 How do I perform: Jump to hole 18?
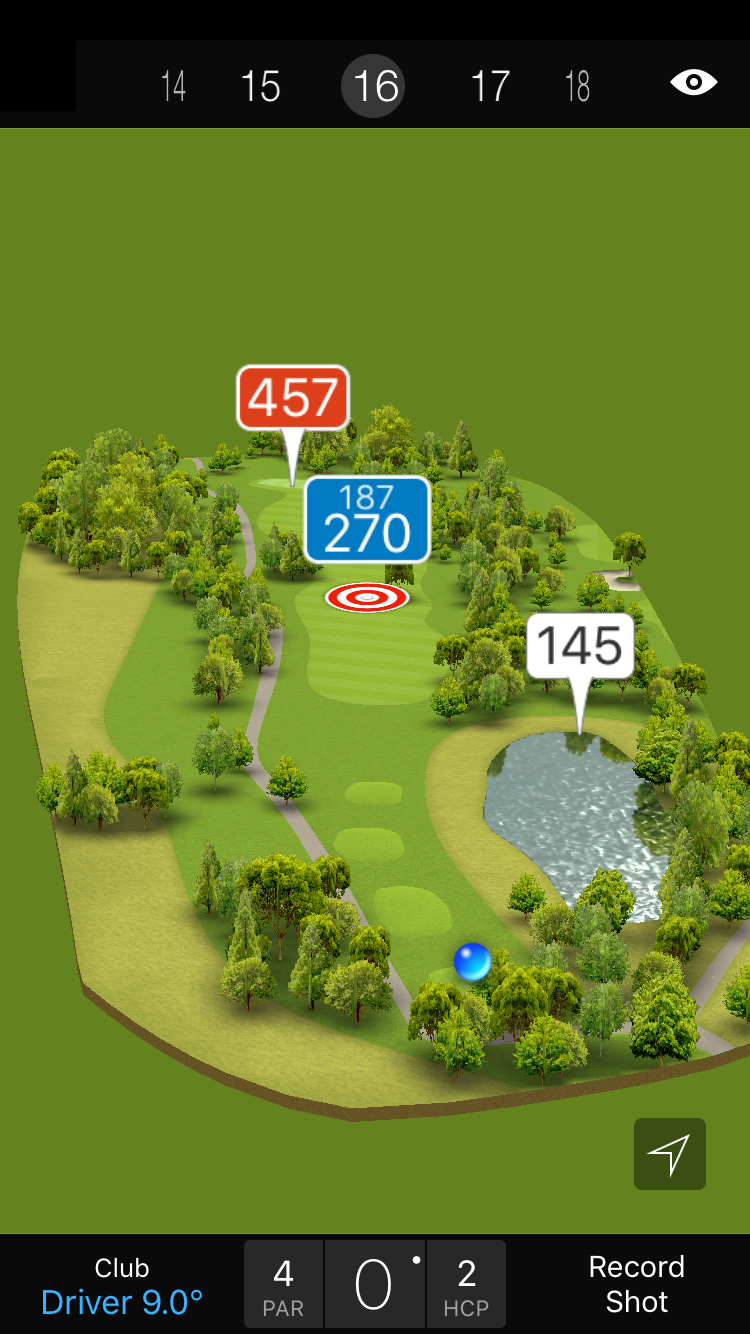577,87
